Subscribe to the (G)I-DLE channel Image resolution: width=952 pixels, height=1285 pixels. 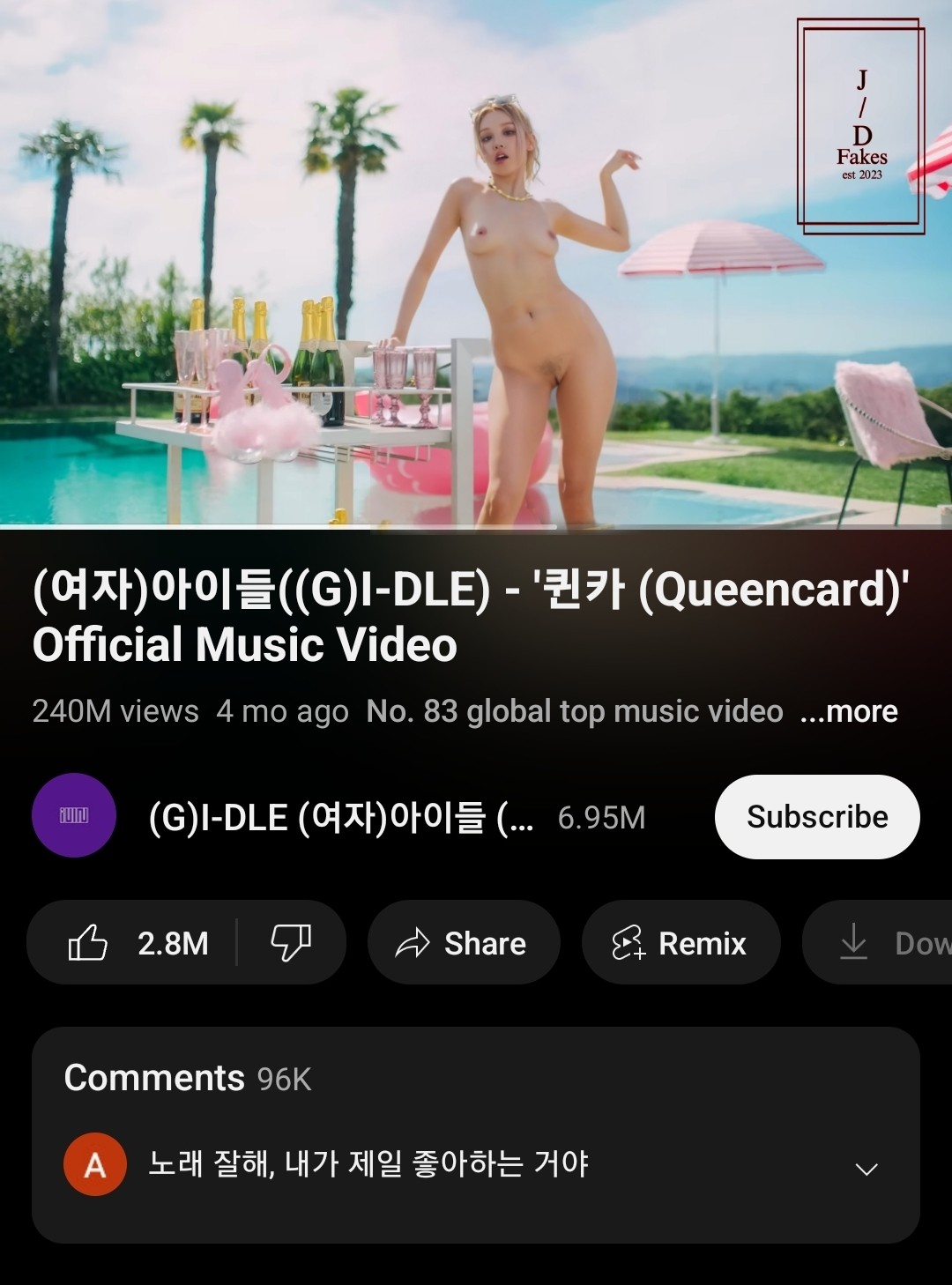click(x=816, y=817)
